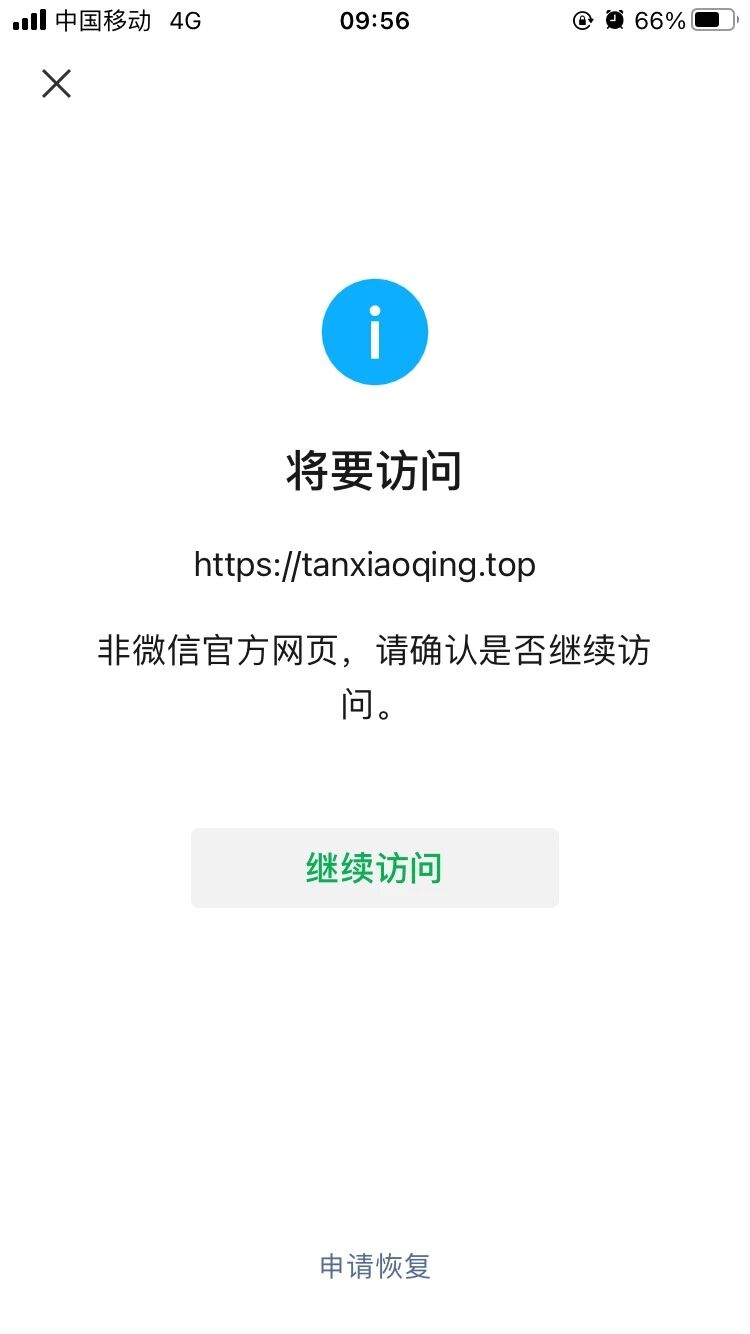
Task: Tap the 继续访问 button to continue
Action: 375,868
